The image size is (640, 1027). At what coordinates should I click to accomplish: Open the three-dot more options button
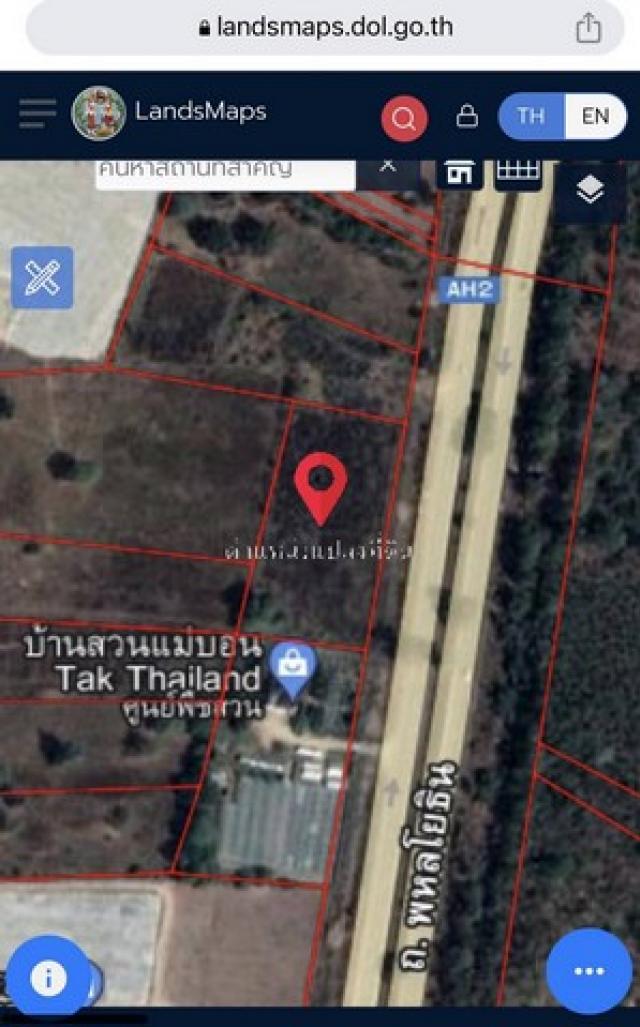click(588, 971)
